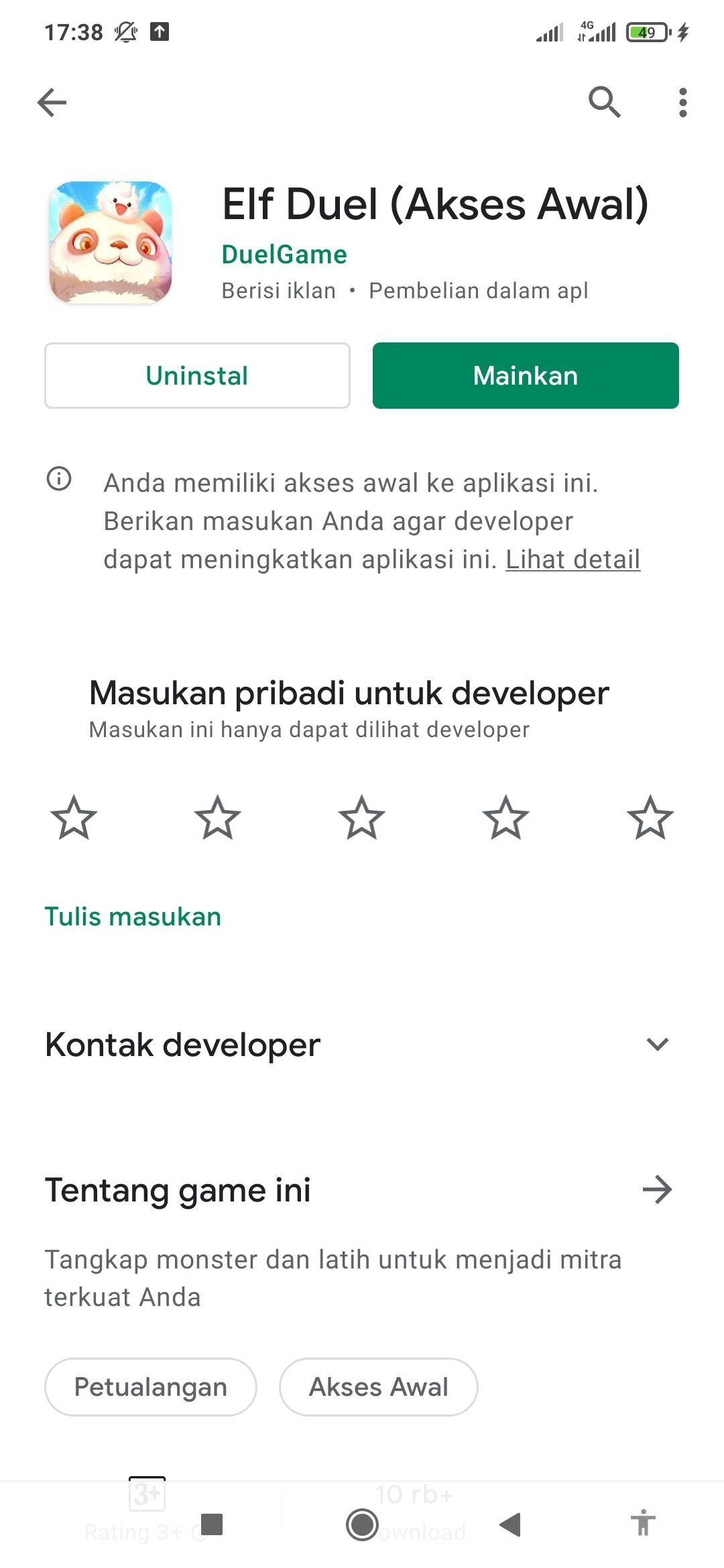Open recent apps with the square button
This screenshot has height=1568, width=724.
(x=212, y=1524)
